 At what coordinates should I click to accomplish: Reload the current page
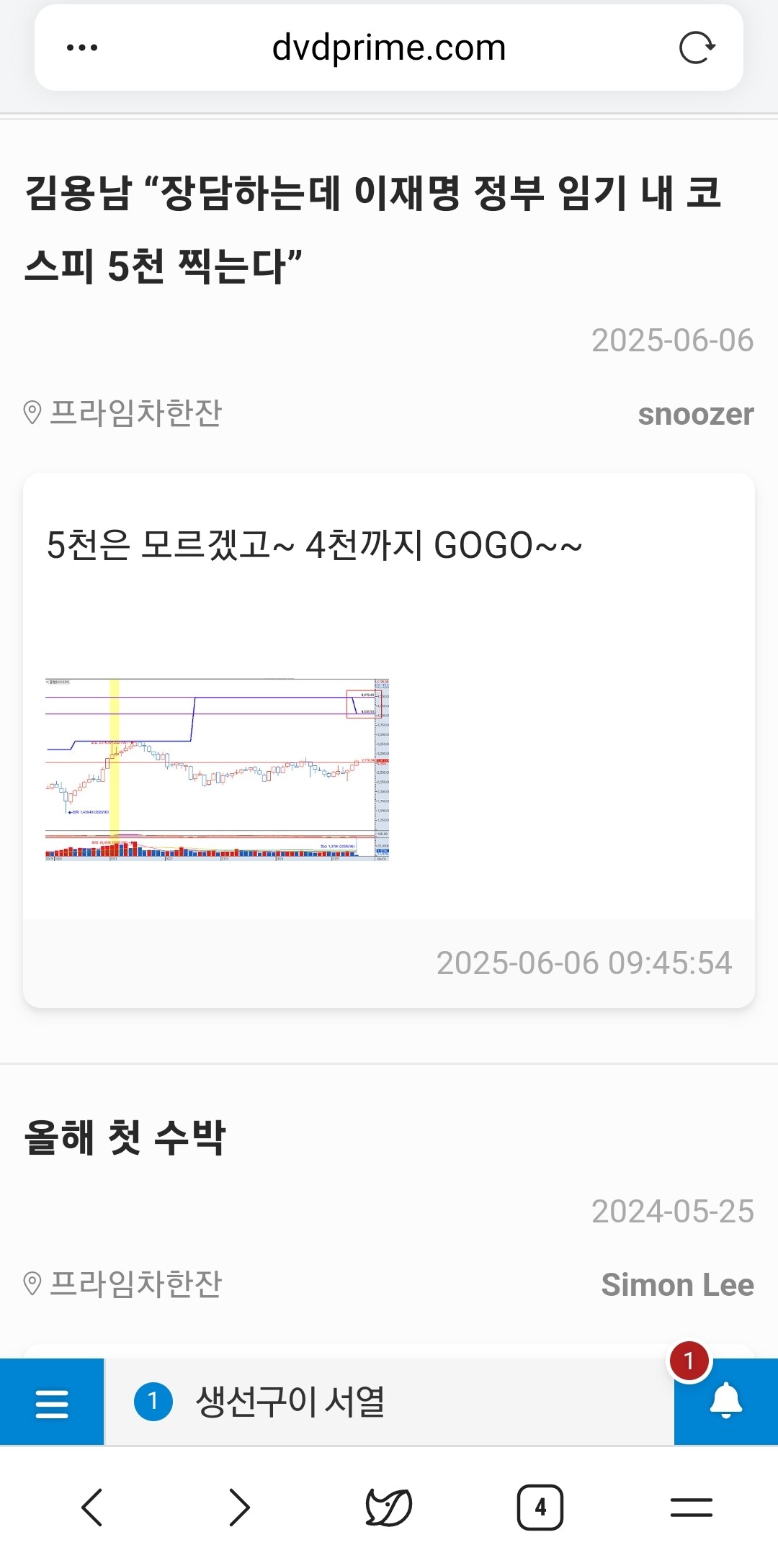[x=697, y=48]
